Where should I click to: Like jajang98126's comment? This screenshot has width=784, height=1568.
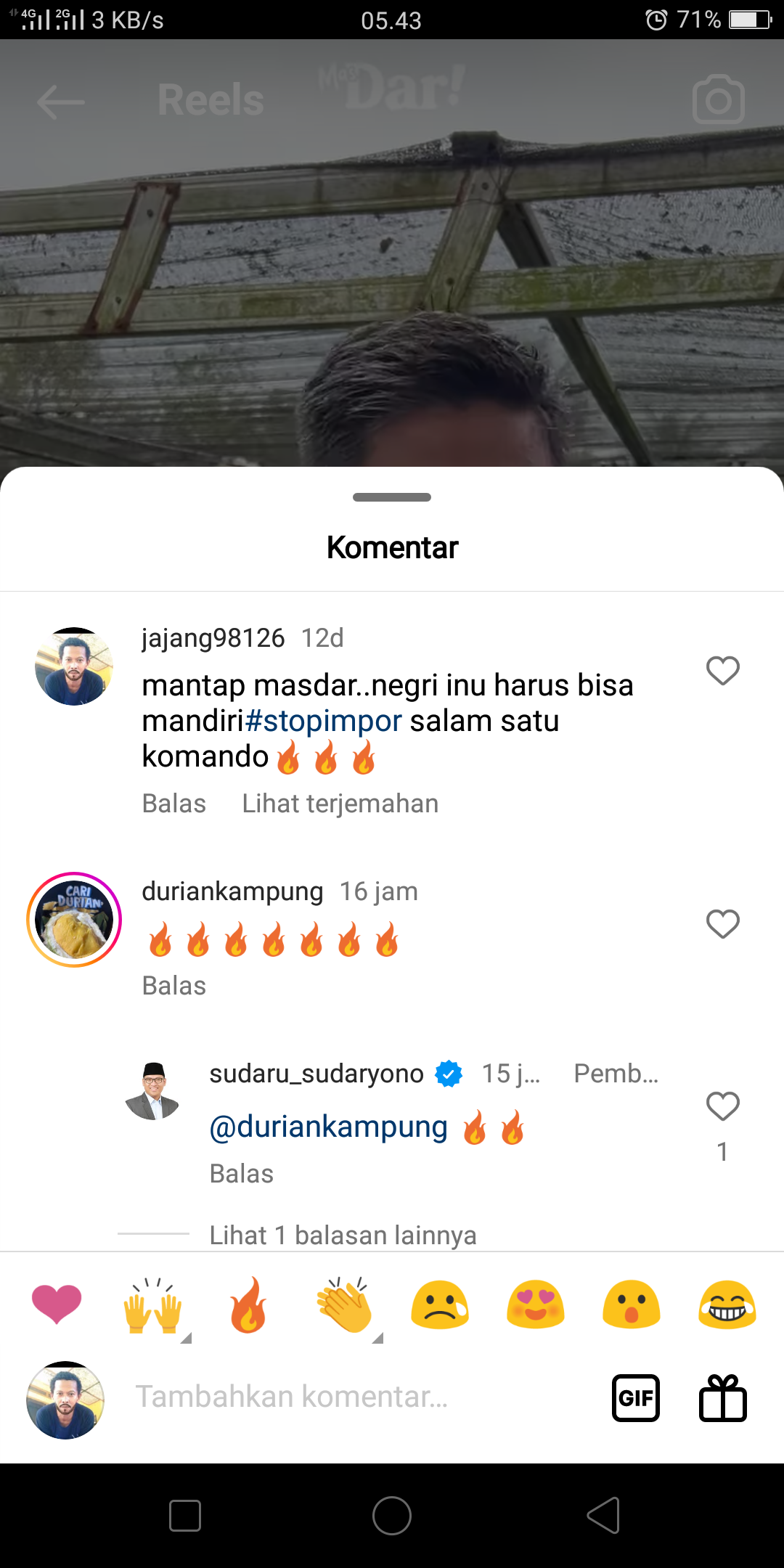722,671
